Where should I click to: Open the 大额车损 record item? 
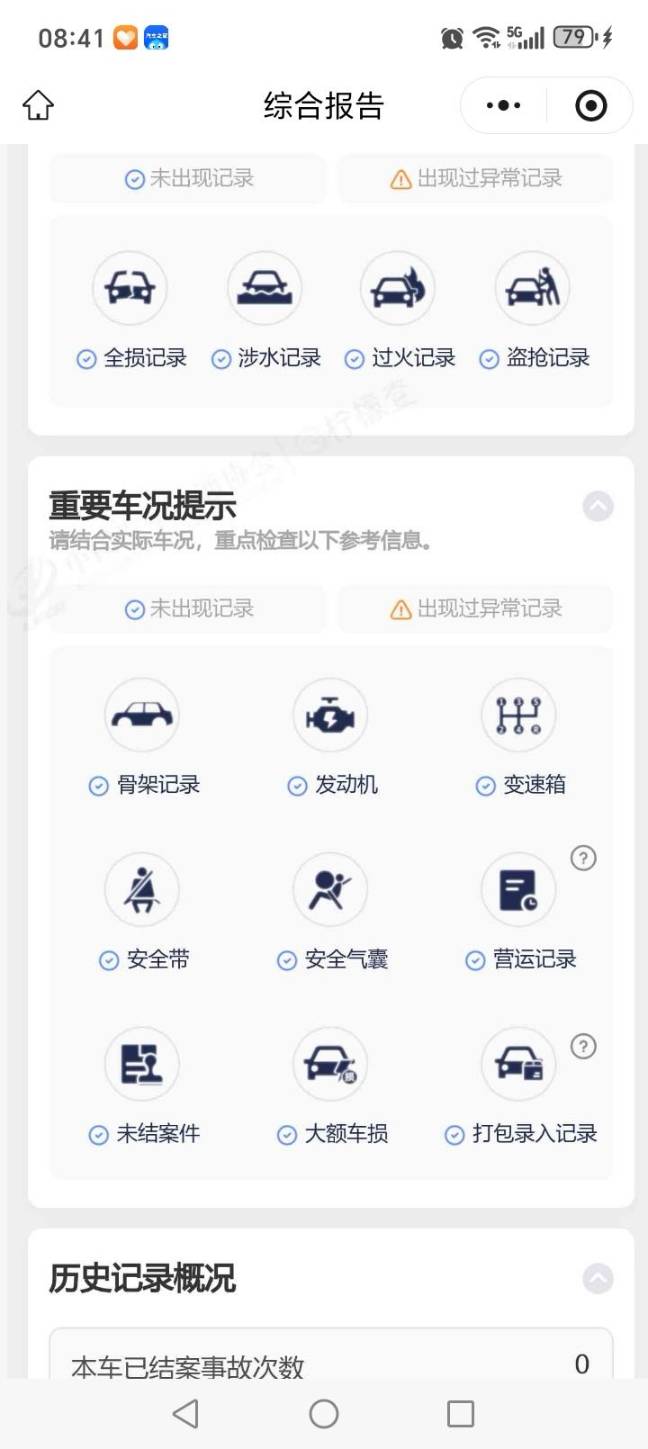pos(330,1087)
